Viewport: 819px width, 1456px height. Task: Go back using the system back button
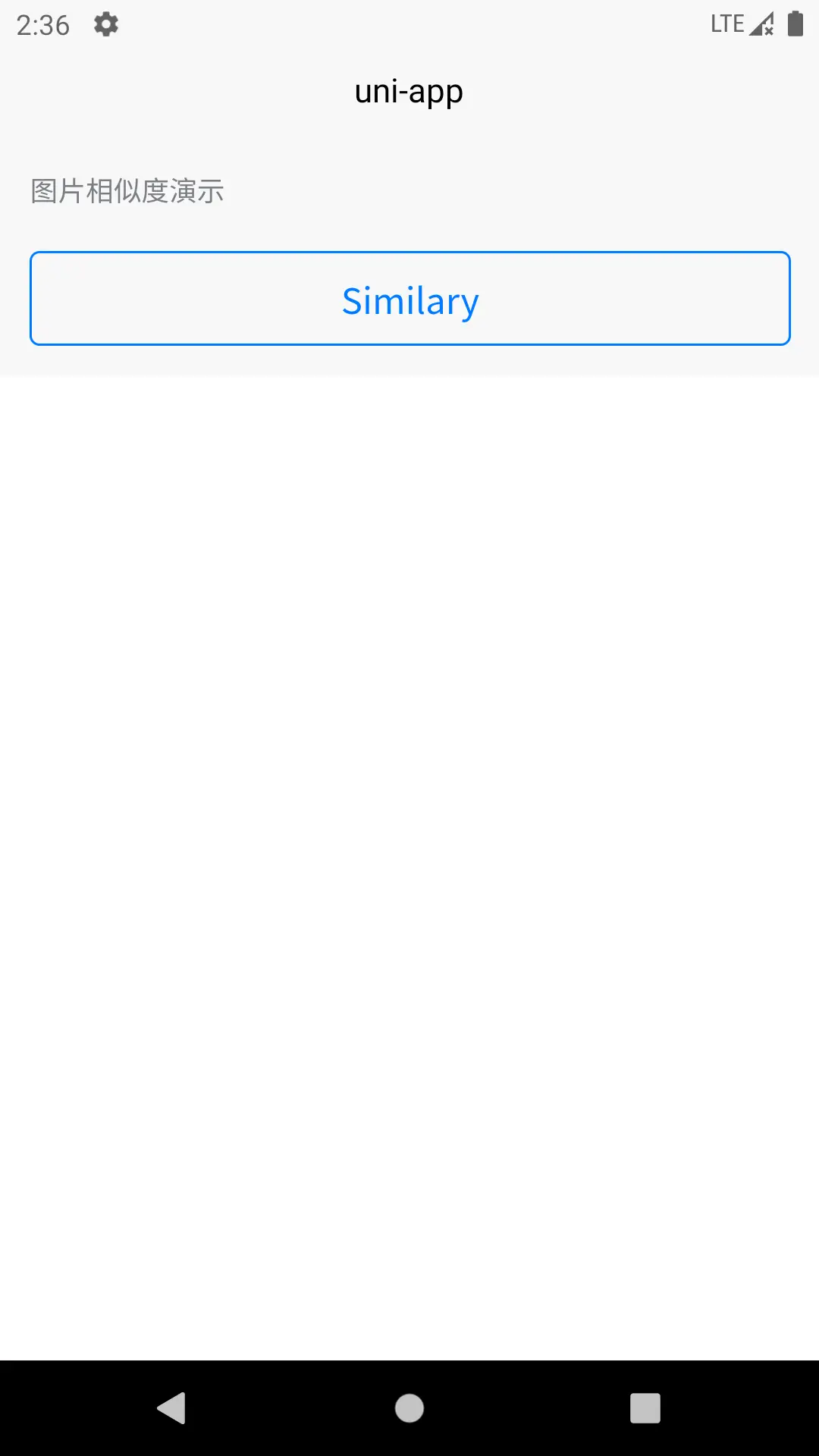click(171, 1408)
